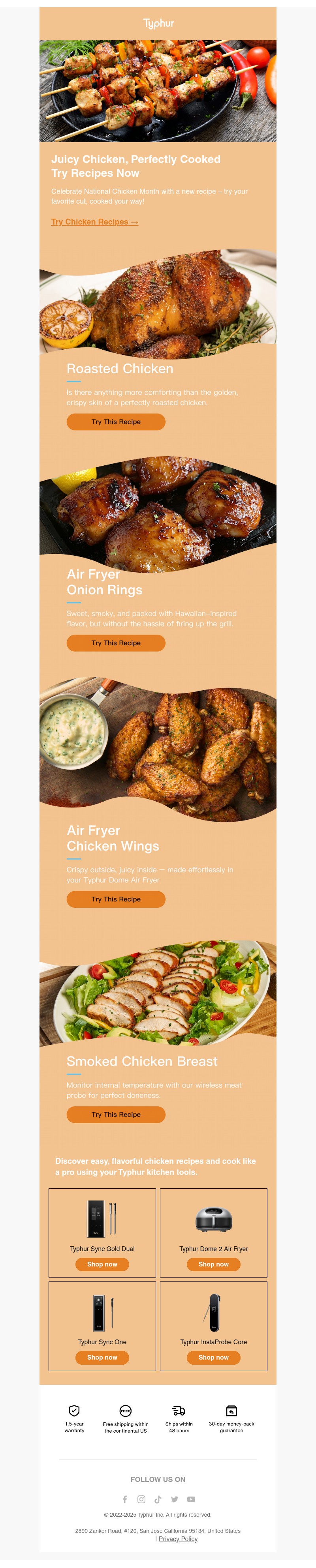Open Typhur's Facebook page
The image size is (316, 1568).
point(125,1499)
